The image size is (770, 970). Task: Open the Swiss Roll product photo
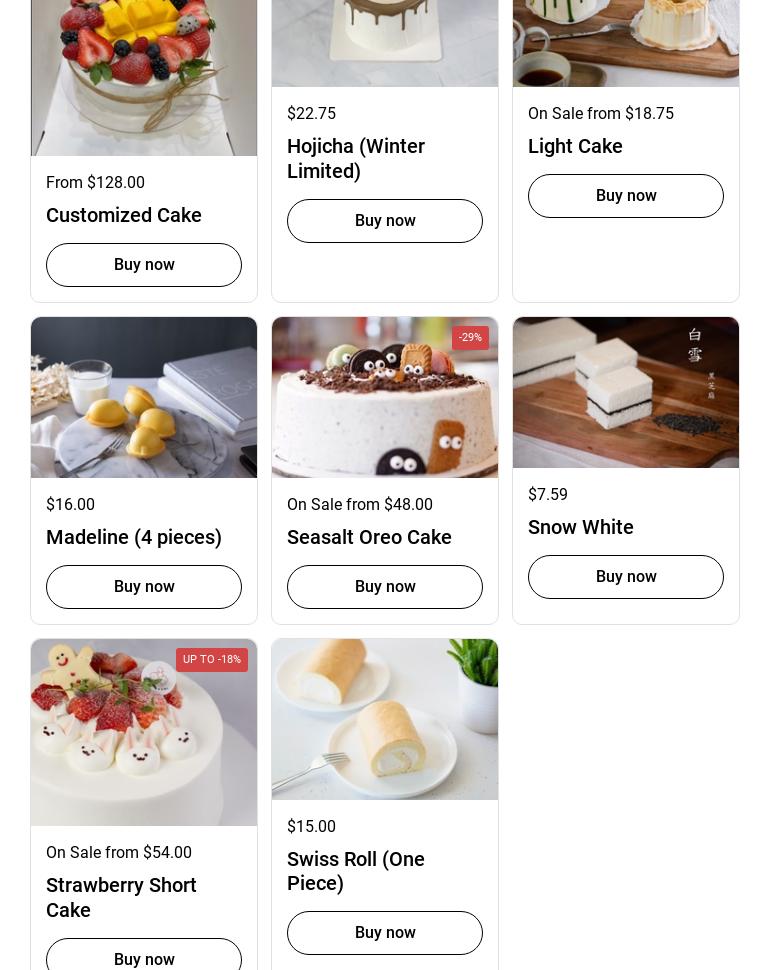(385, 720)
